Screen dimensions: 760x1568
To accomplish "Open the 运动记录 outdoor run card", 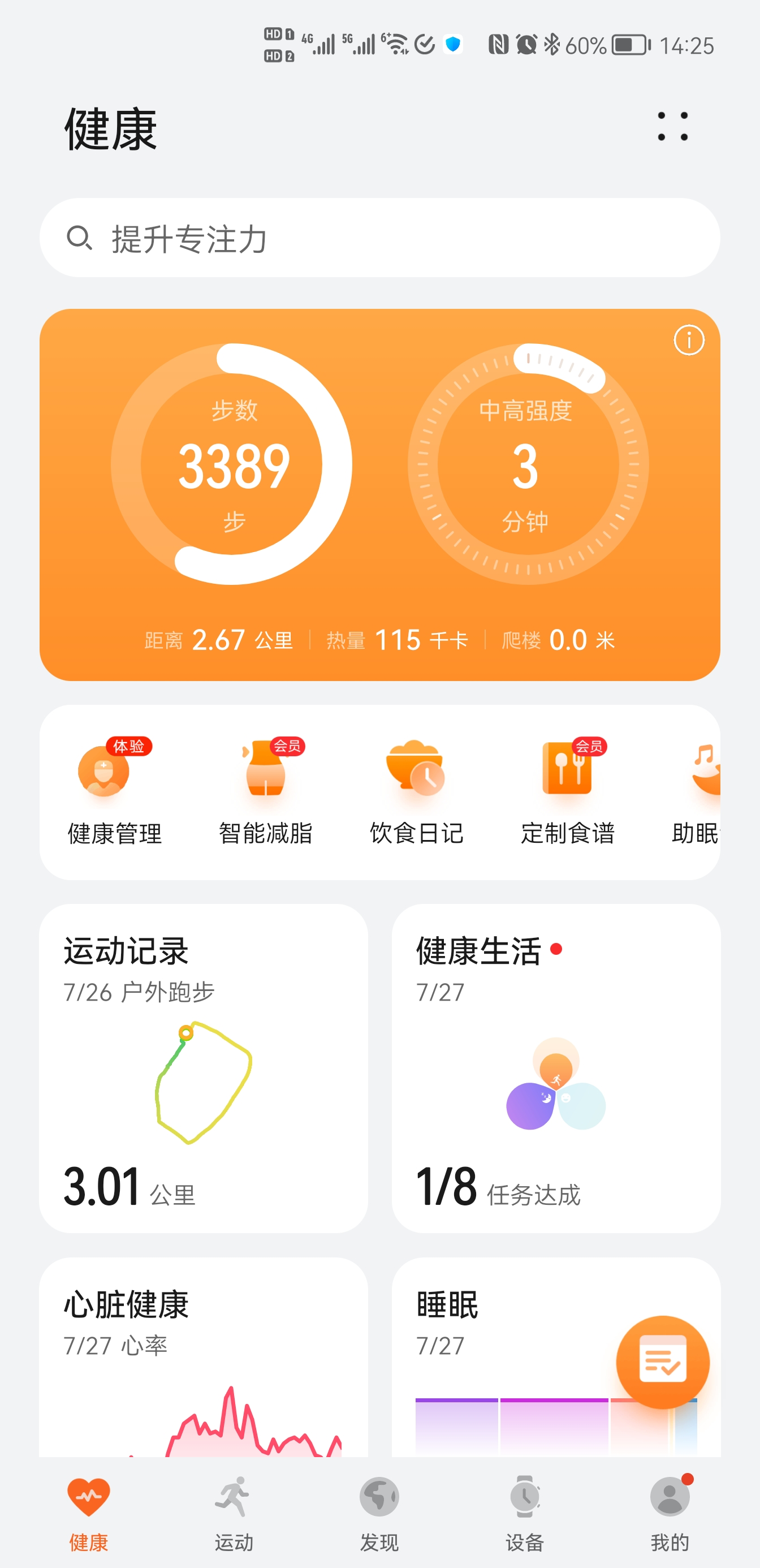I will 203,1069.
